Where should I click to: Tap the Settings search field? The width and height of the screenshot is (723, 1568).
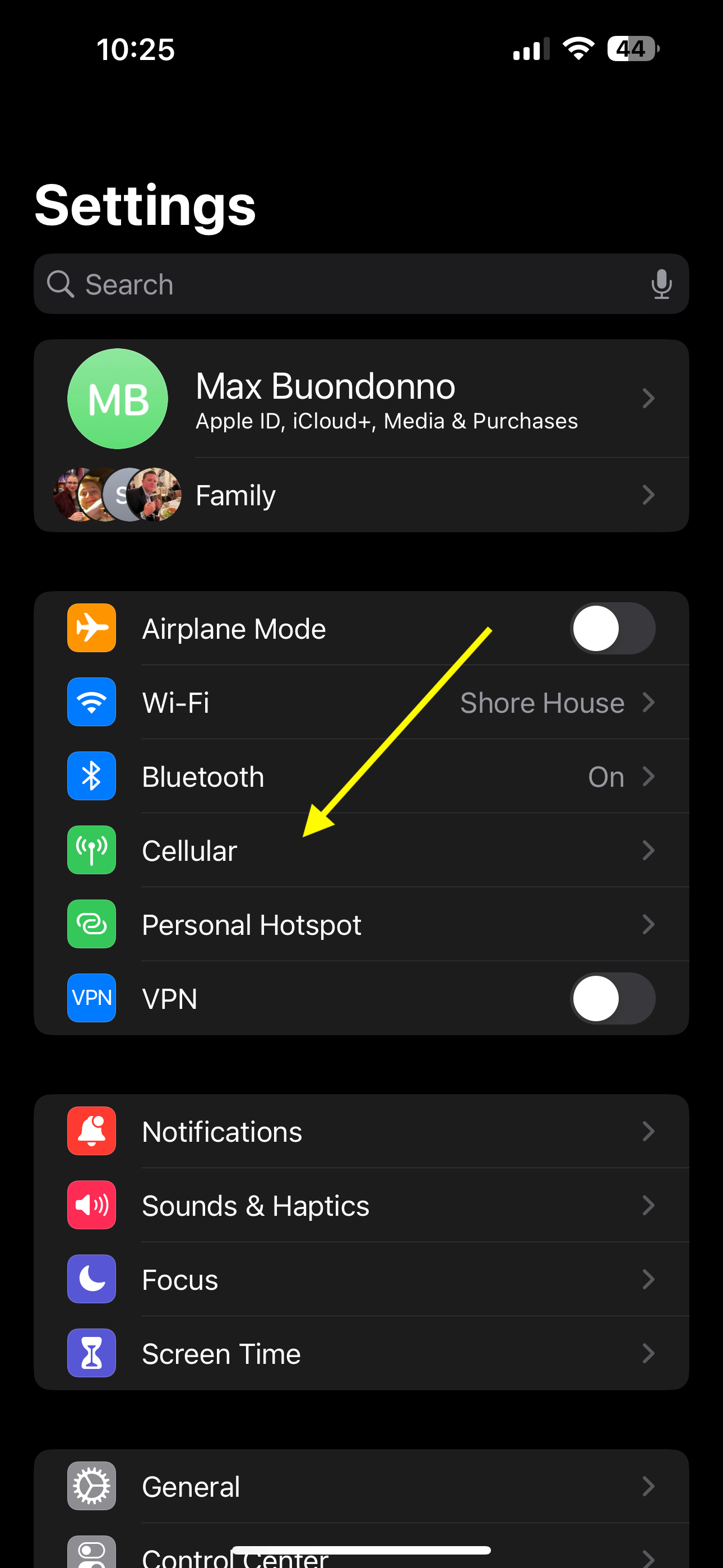coord(361,284)
